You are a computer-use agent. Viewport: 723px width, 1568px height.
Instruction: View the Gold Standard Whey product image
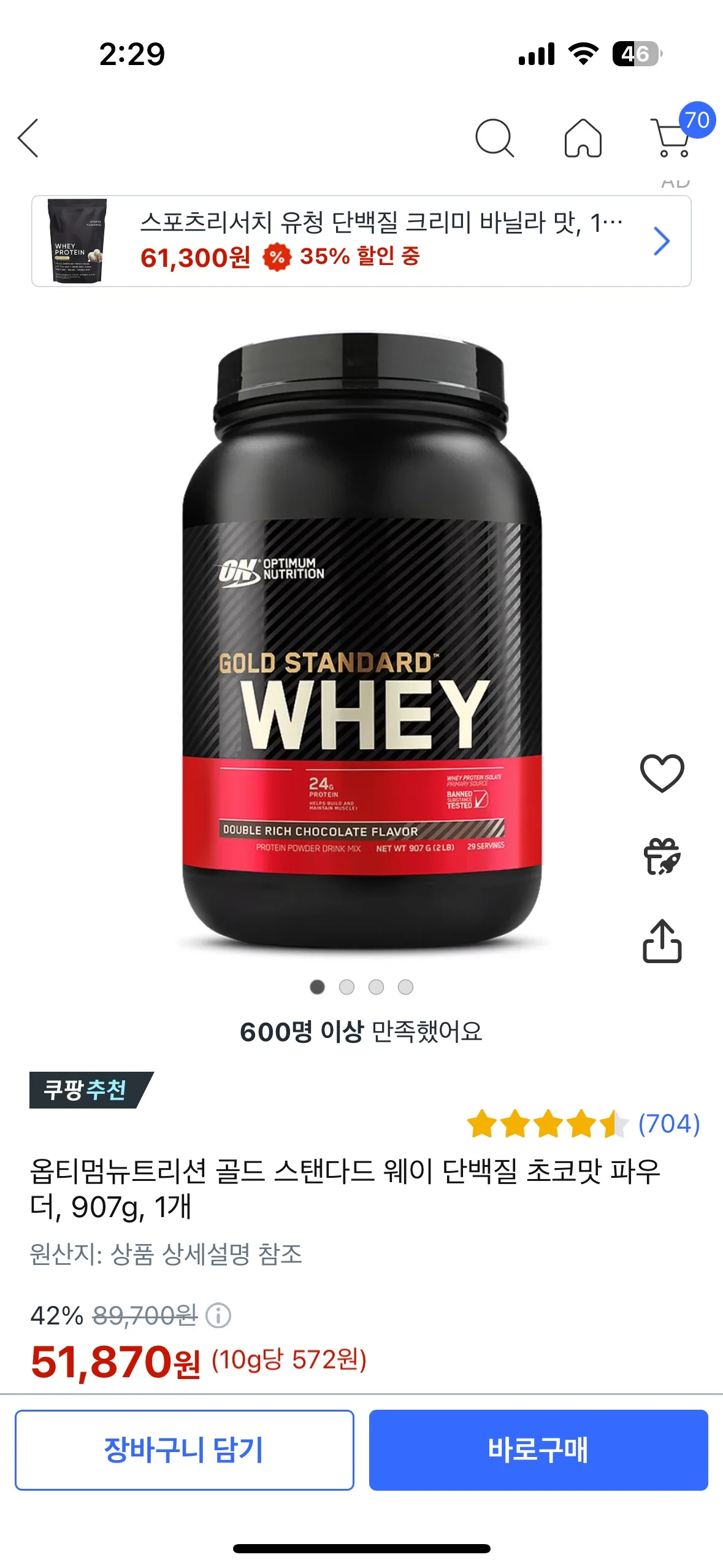click(x=362, y=644)
